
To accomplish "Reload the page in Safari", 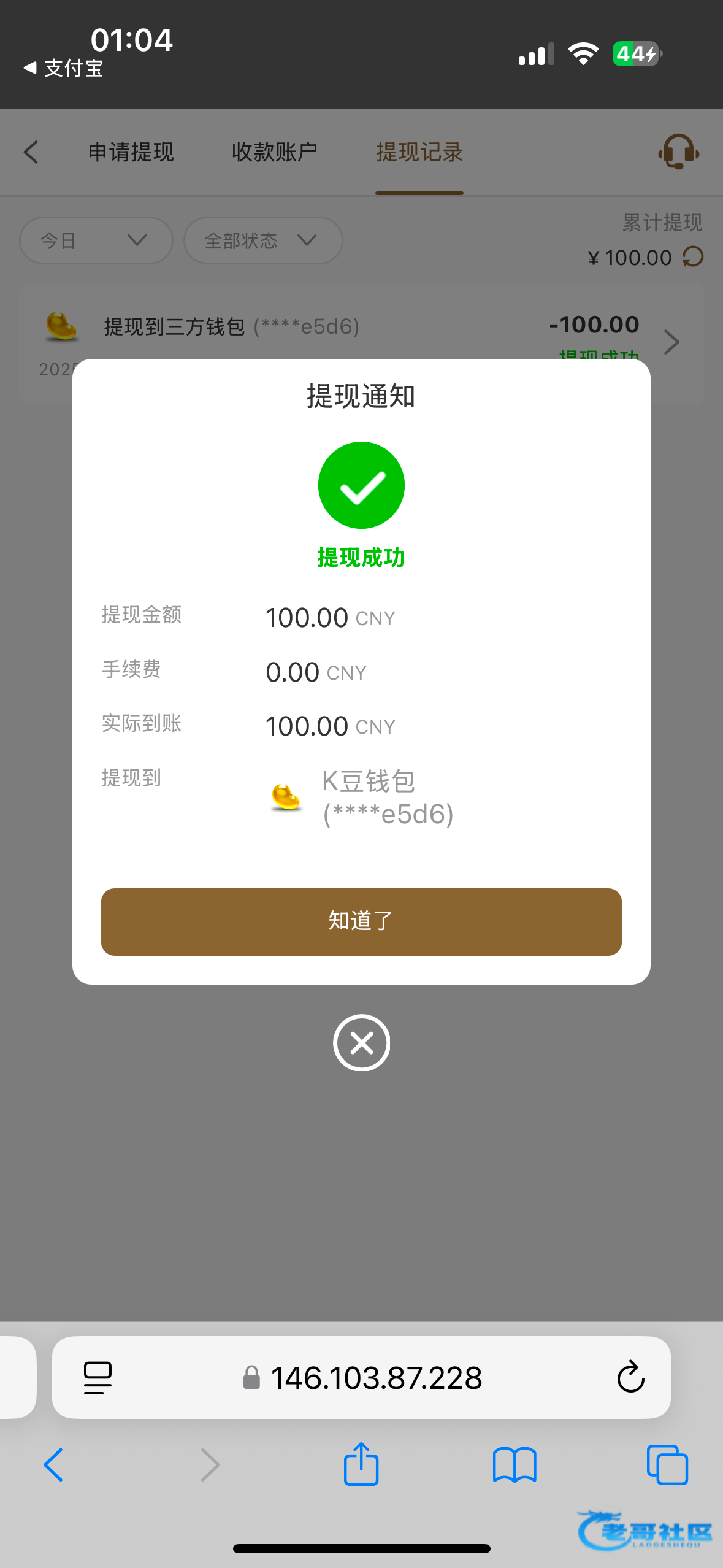I will coord(630,1378).
